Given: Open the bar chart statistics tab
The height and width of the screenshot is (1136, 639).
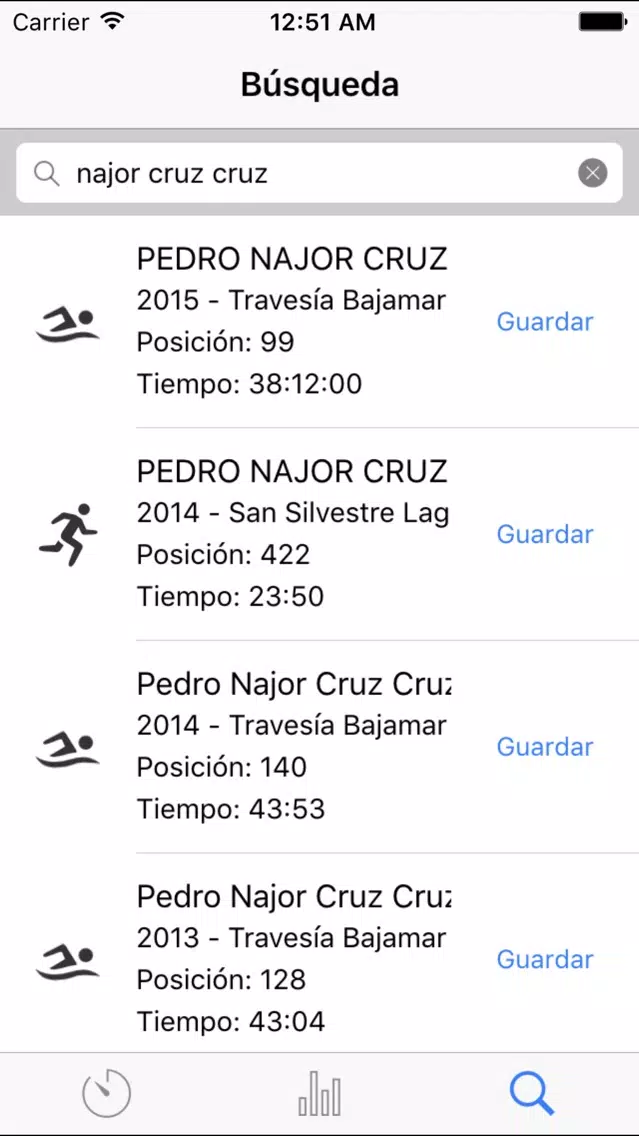Looking at the screenshot, I should pos(320,1094).
